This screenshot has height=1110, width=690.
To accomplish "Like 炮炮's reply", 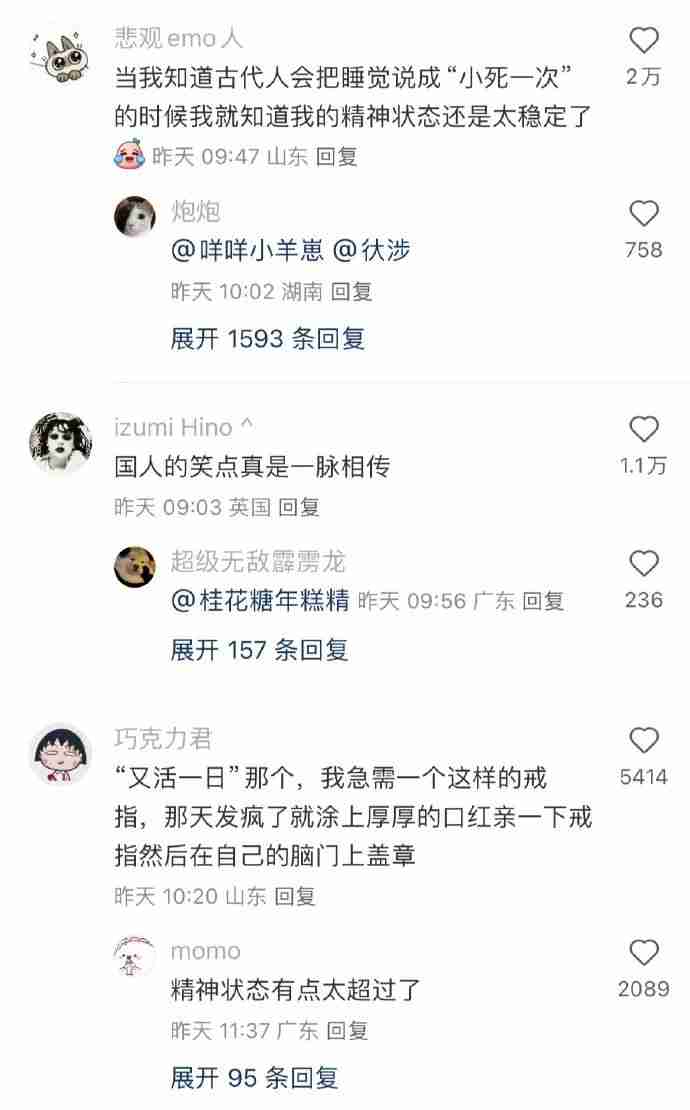I will [644, 214].
